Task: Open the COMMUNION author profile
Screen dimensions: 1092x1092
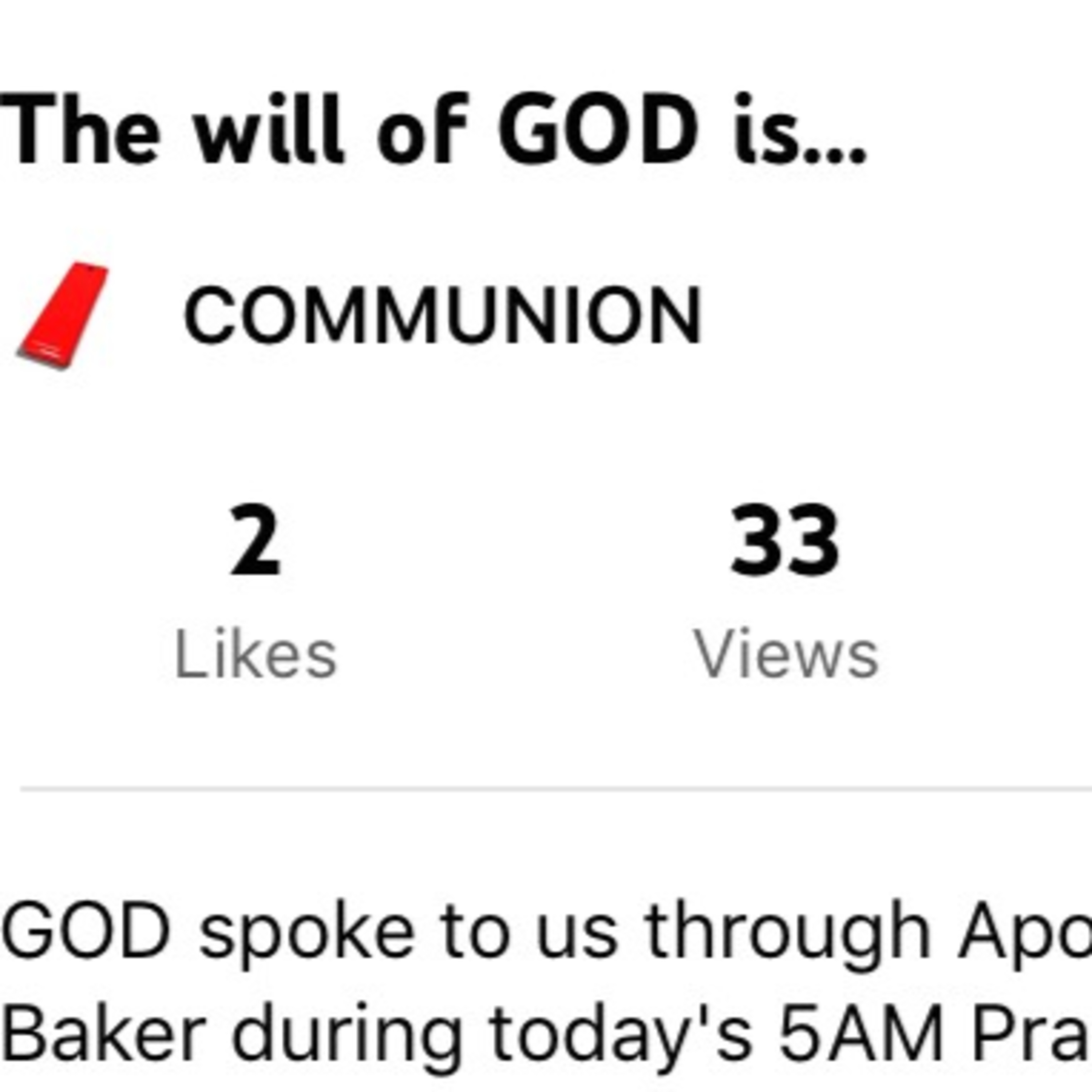Action: (442, 315)
